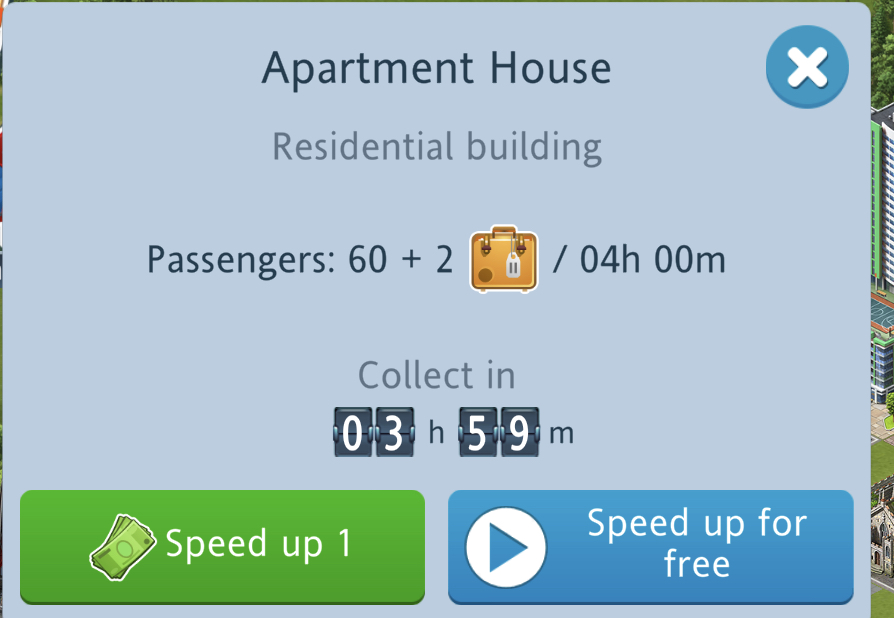Viewport: 894px width, 618px height.
Task: Speed up collection for 1 cash
Action: coord(222,546)
